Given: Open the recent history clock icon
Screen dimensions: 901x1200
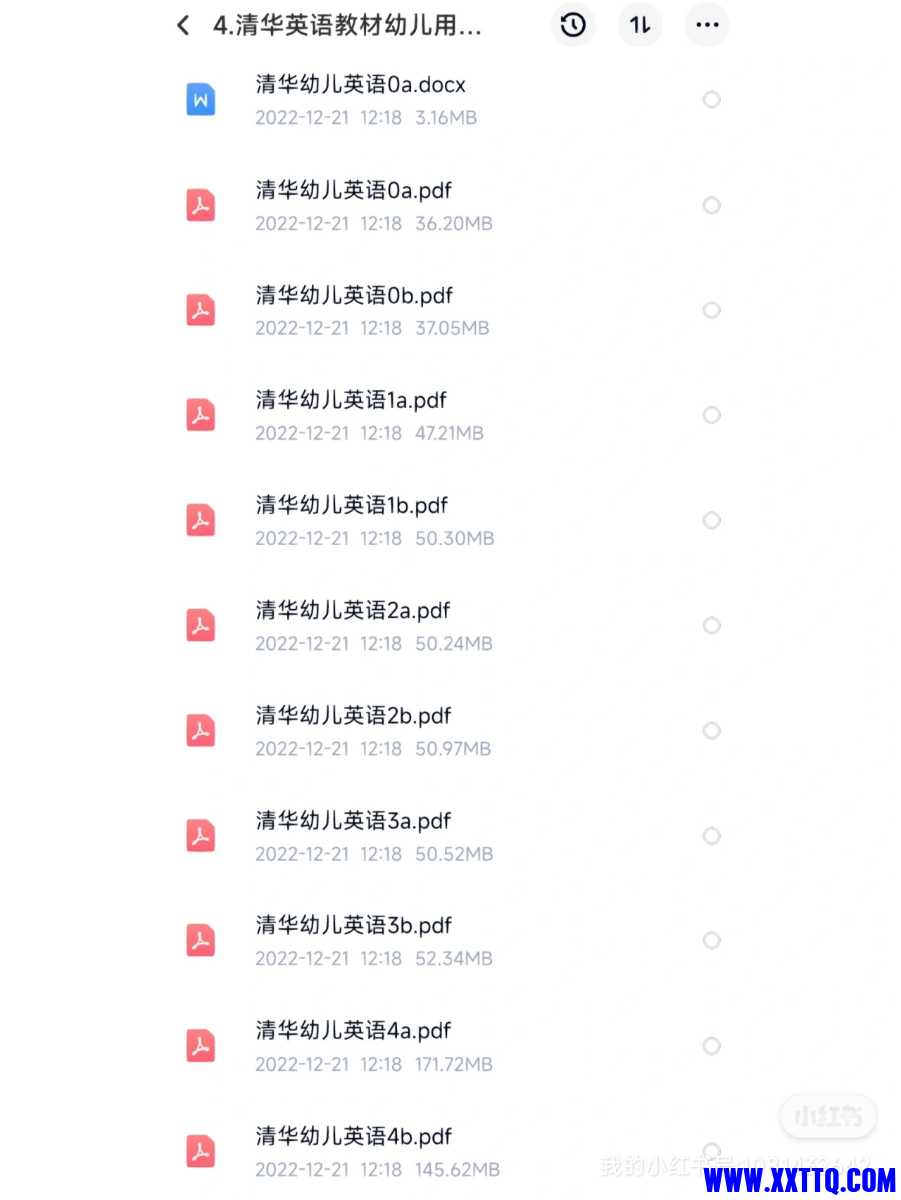Looking at the screenshot, I should coord(573,26).
